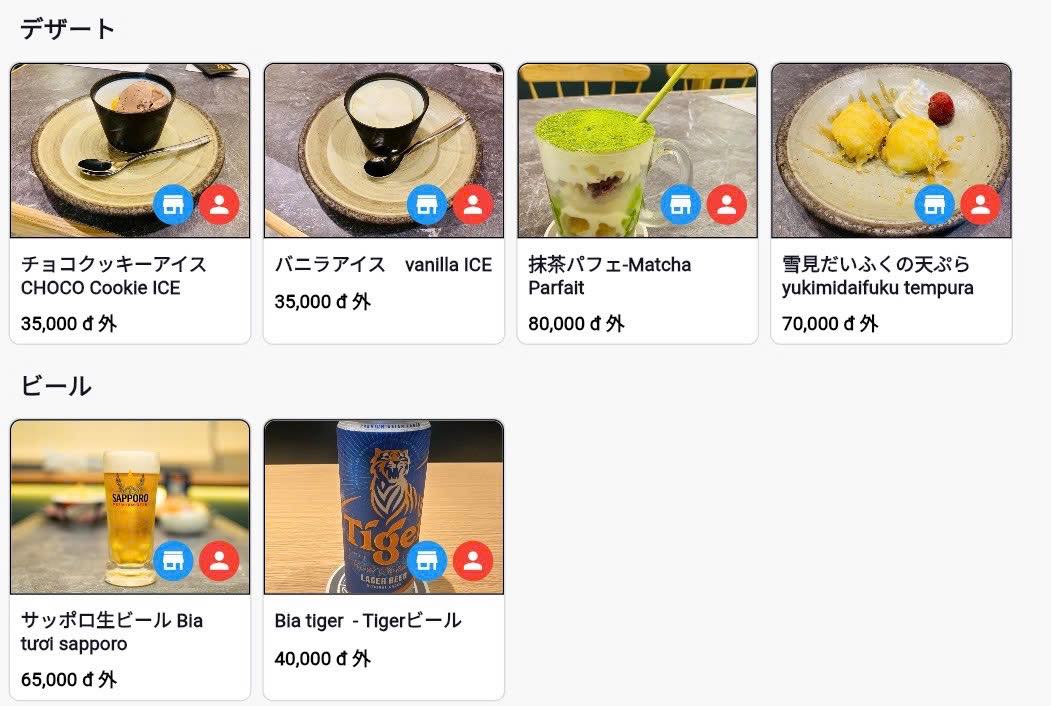This screenshot has width=1051, height=706.
Task: Tap the blue store icon on Bia tươi sapporo
Action: (x=174, y=561)
